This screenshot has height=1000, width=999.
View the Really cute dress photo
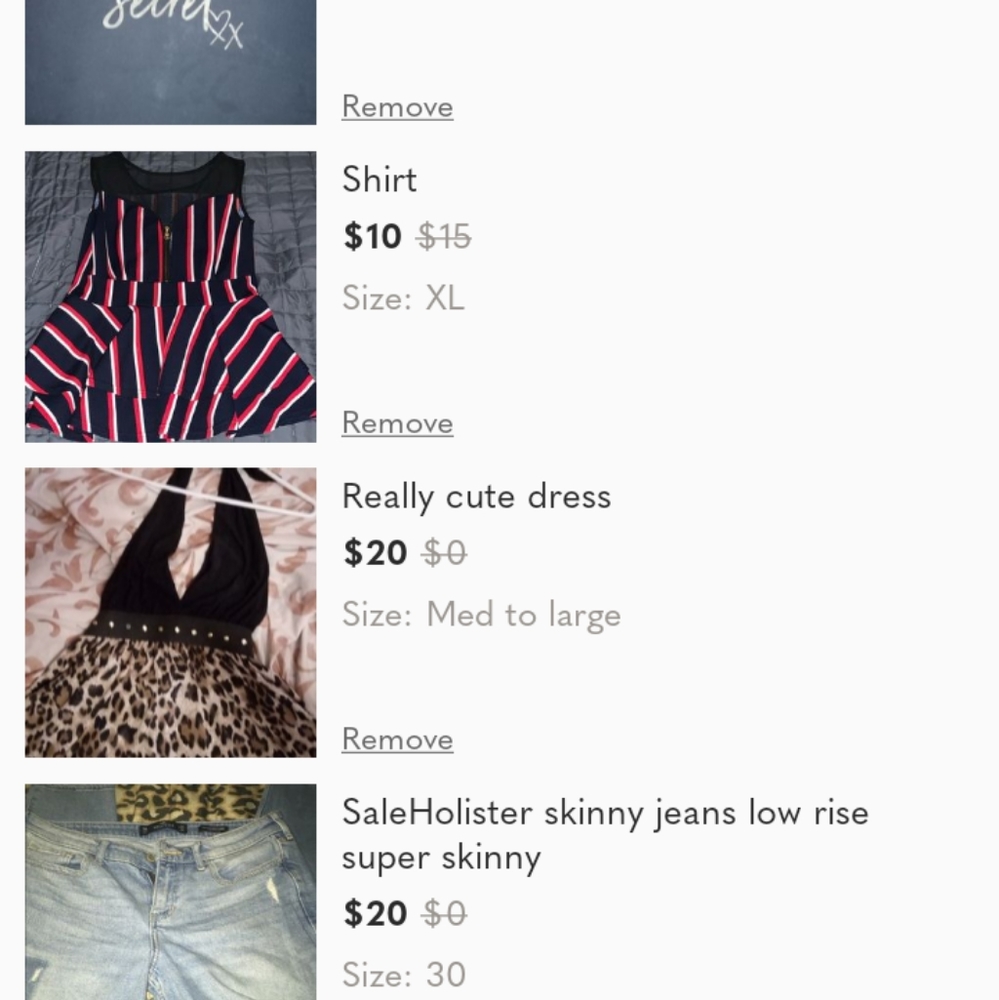tap(170, 612)
